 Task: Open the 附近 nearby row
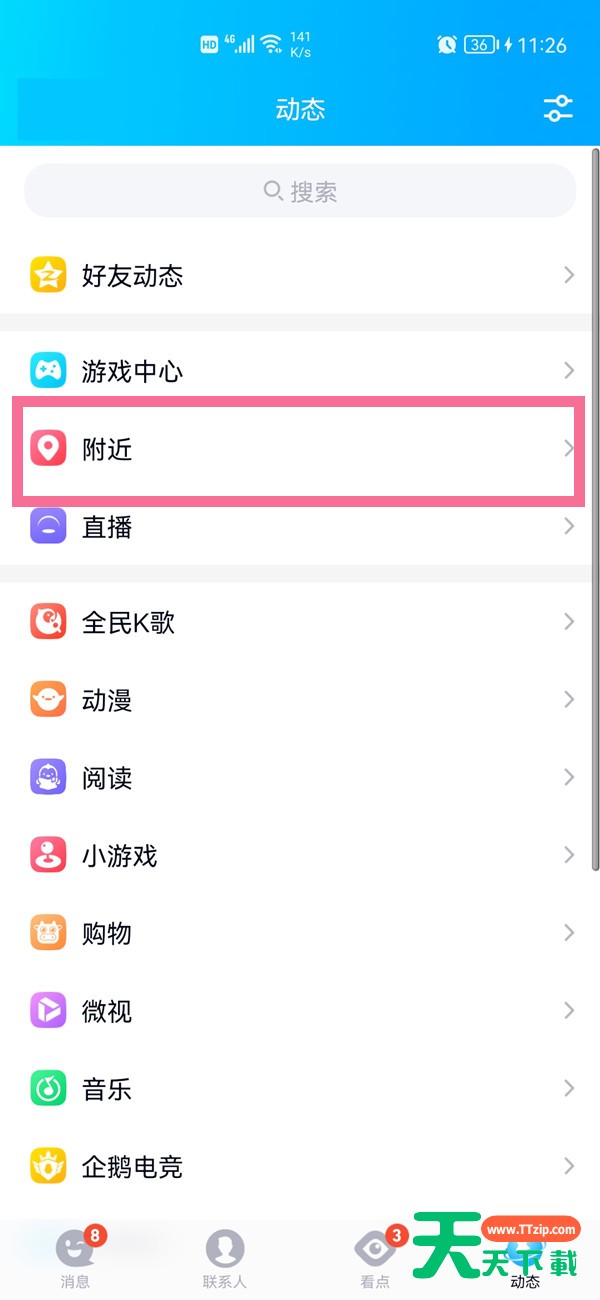(300, 449)
